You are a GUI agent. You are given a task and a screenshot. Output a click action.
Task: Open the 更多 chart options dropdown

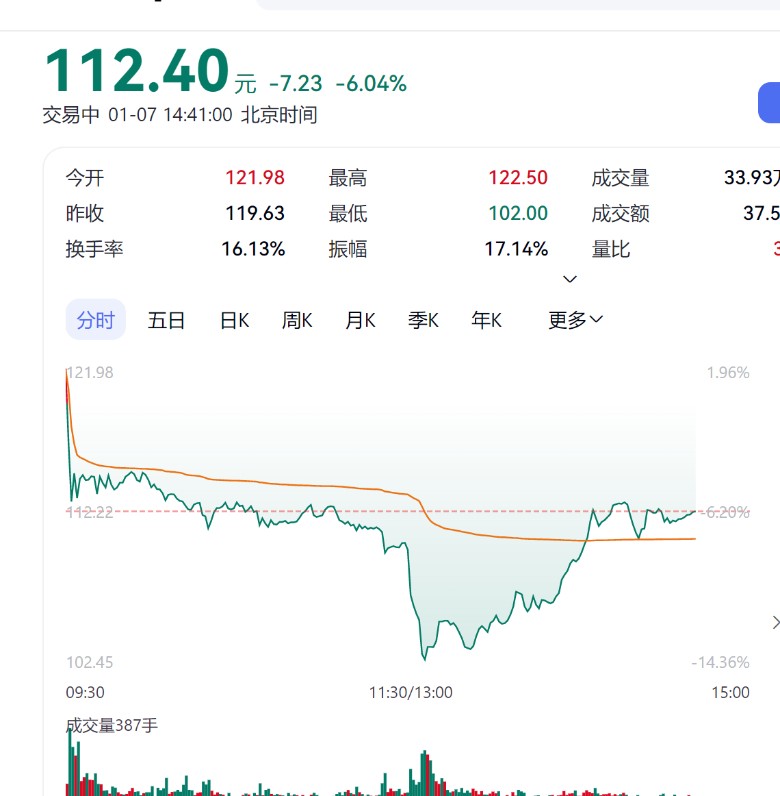[x=575, y=320]
